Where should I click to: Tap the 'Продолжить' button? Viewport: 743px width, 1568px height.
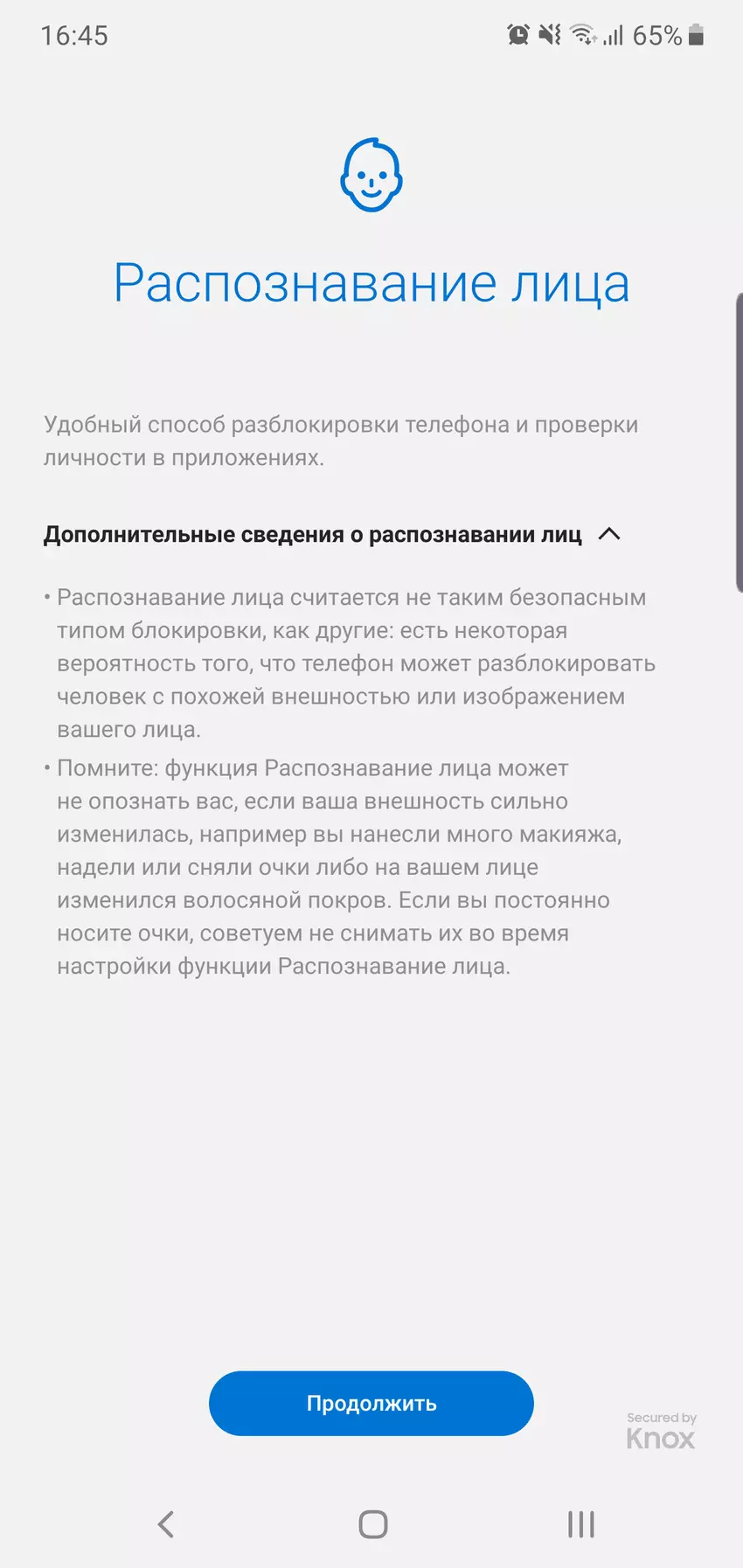[x=371, y=1403]
